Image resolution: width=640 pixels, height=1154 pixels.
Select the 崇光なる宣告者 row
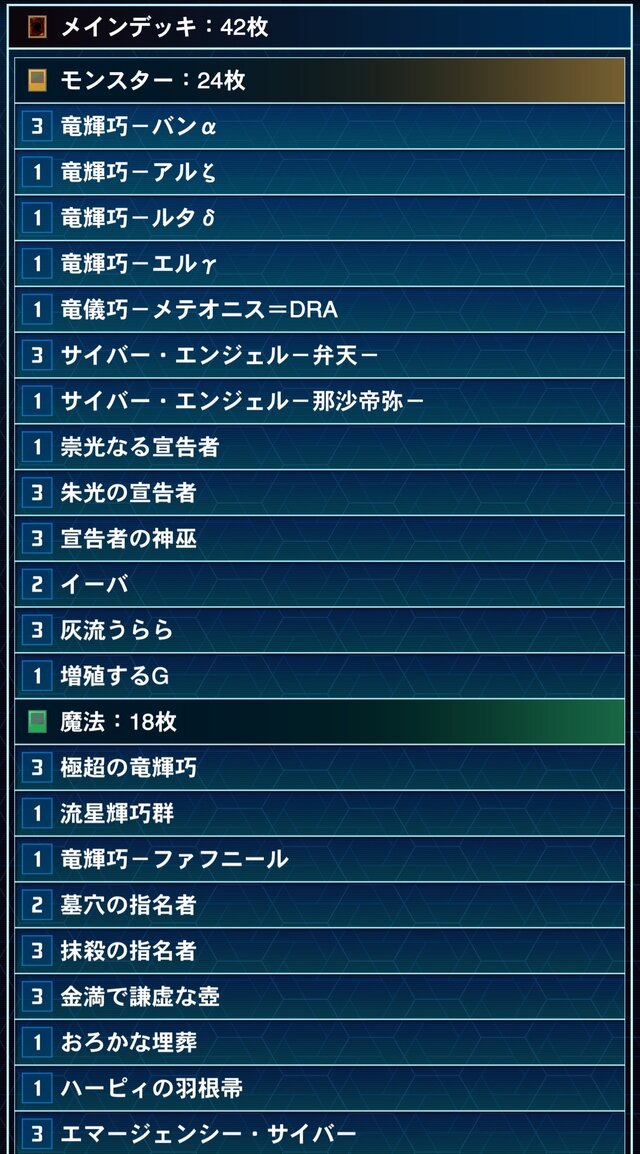(319, 447)
